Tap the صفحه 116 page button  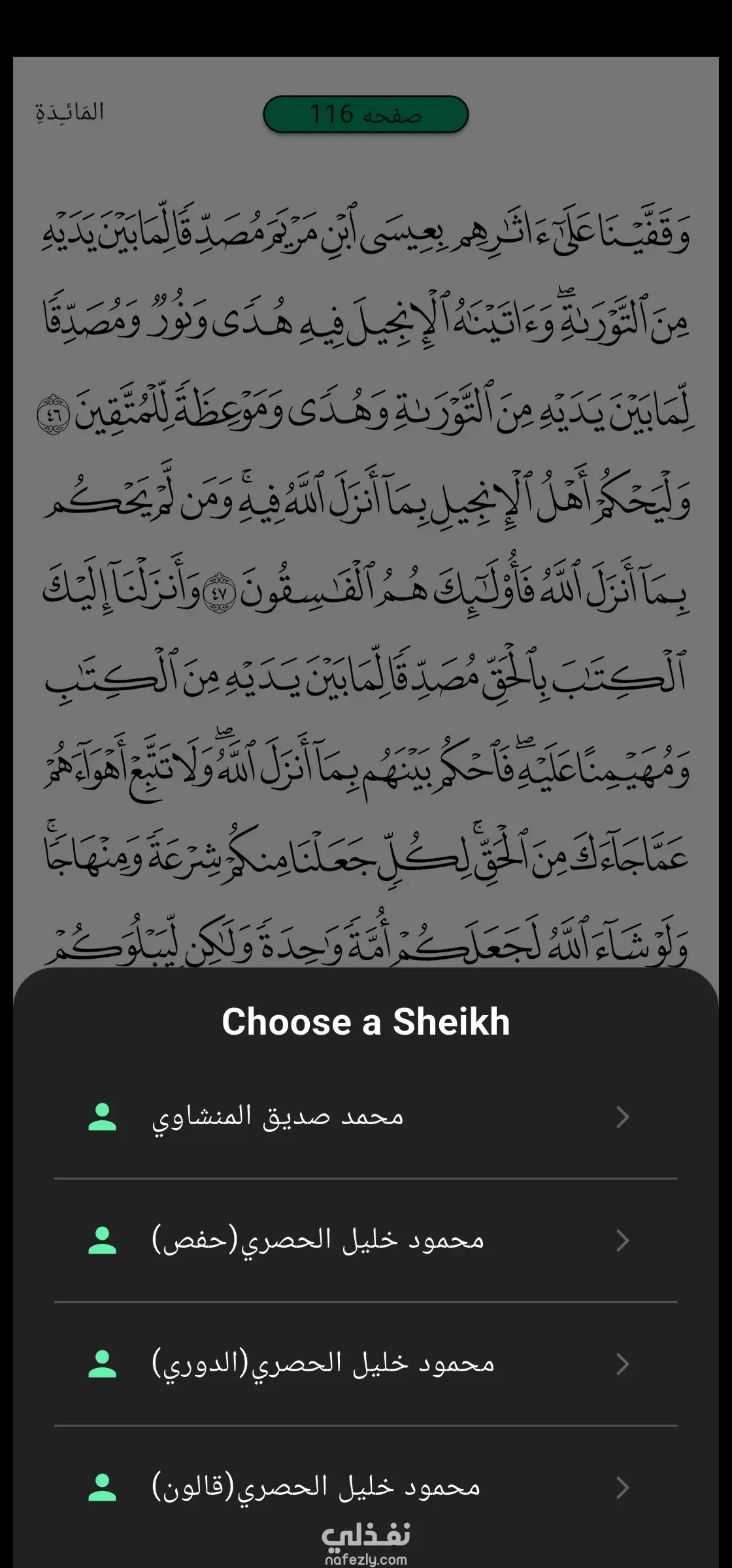coord(366,114)
